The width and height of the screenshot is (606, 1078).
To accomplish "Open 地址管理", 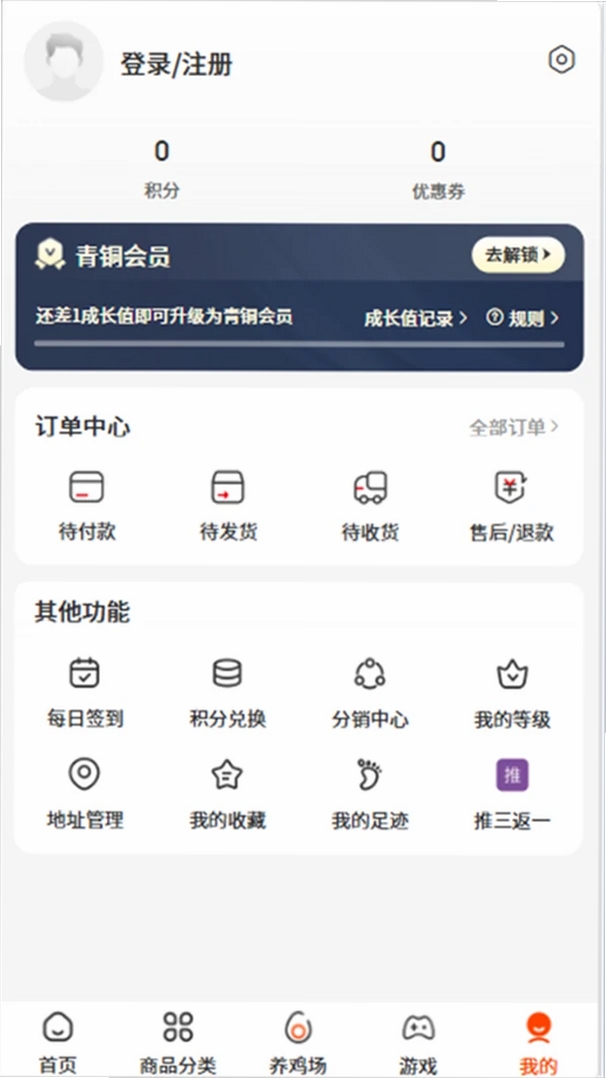I will (85, 794).
